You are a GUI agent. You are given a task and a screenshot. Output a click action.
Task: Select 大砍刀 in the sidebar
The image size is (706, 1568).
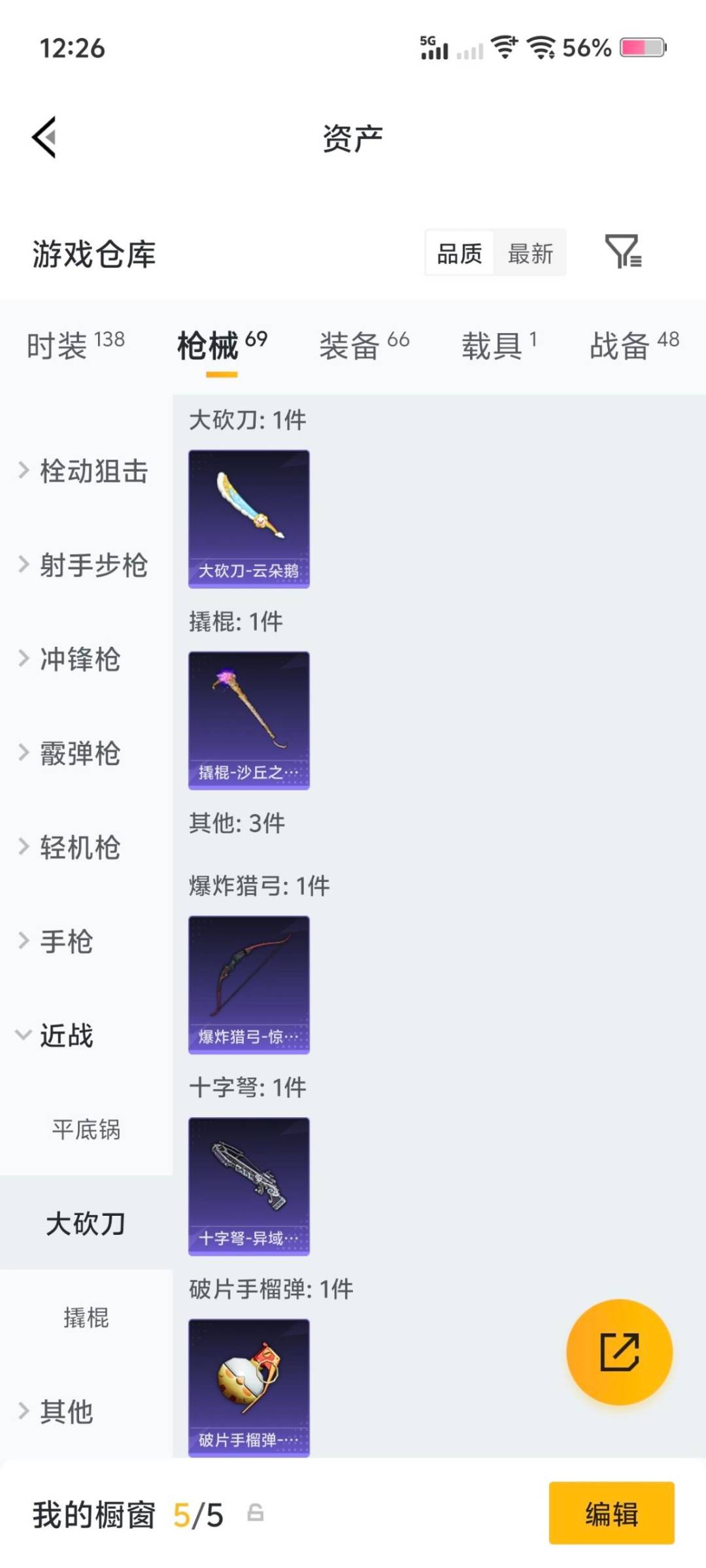coord(87,1225)
